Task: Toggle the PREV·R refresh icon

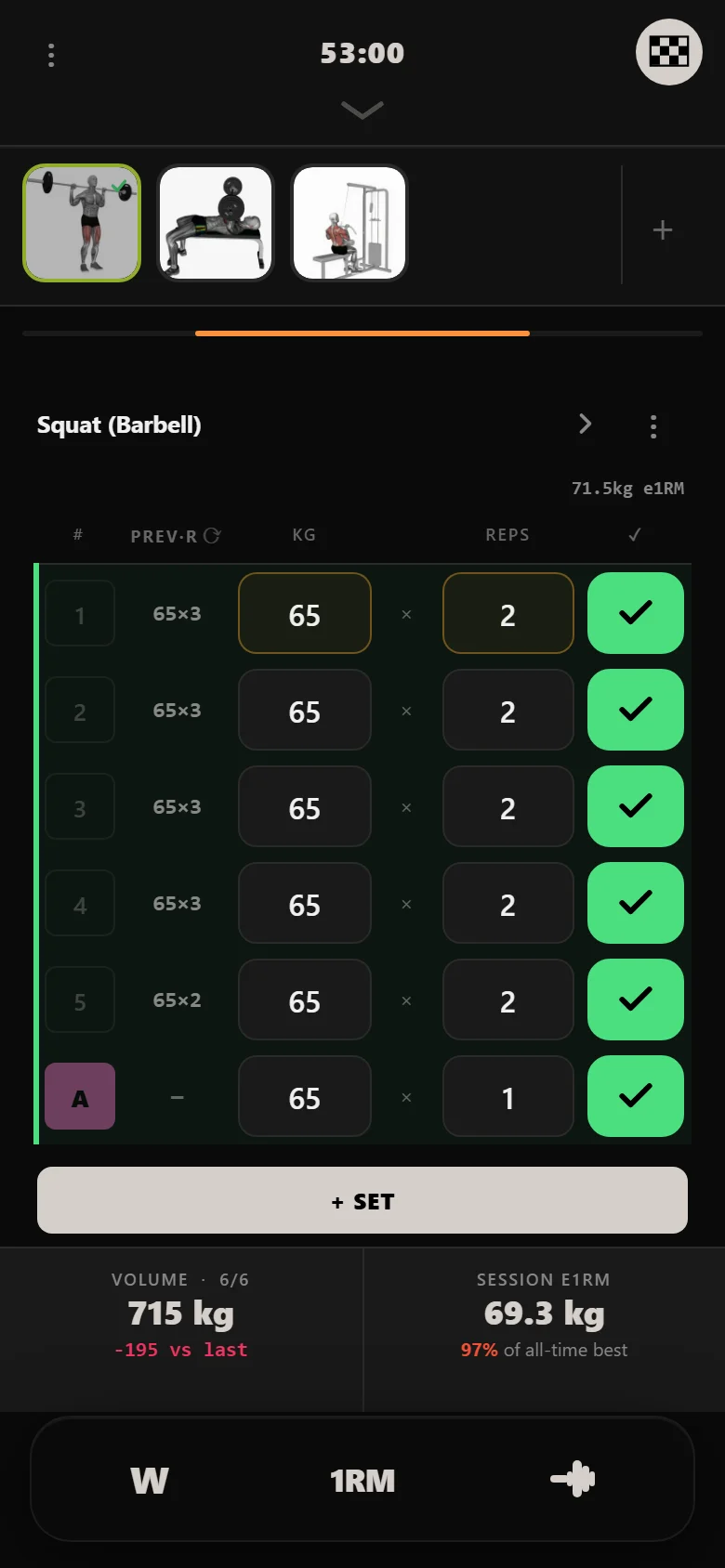Action: point(212,535)
